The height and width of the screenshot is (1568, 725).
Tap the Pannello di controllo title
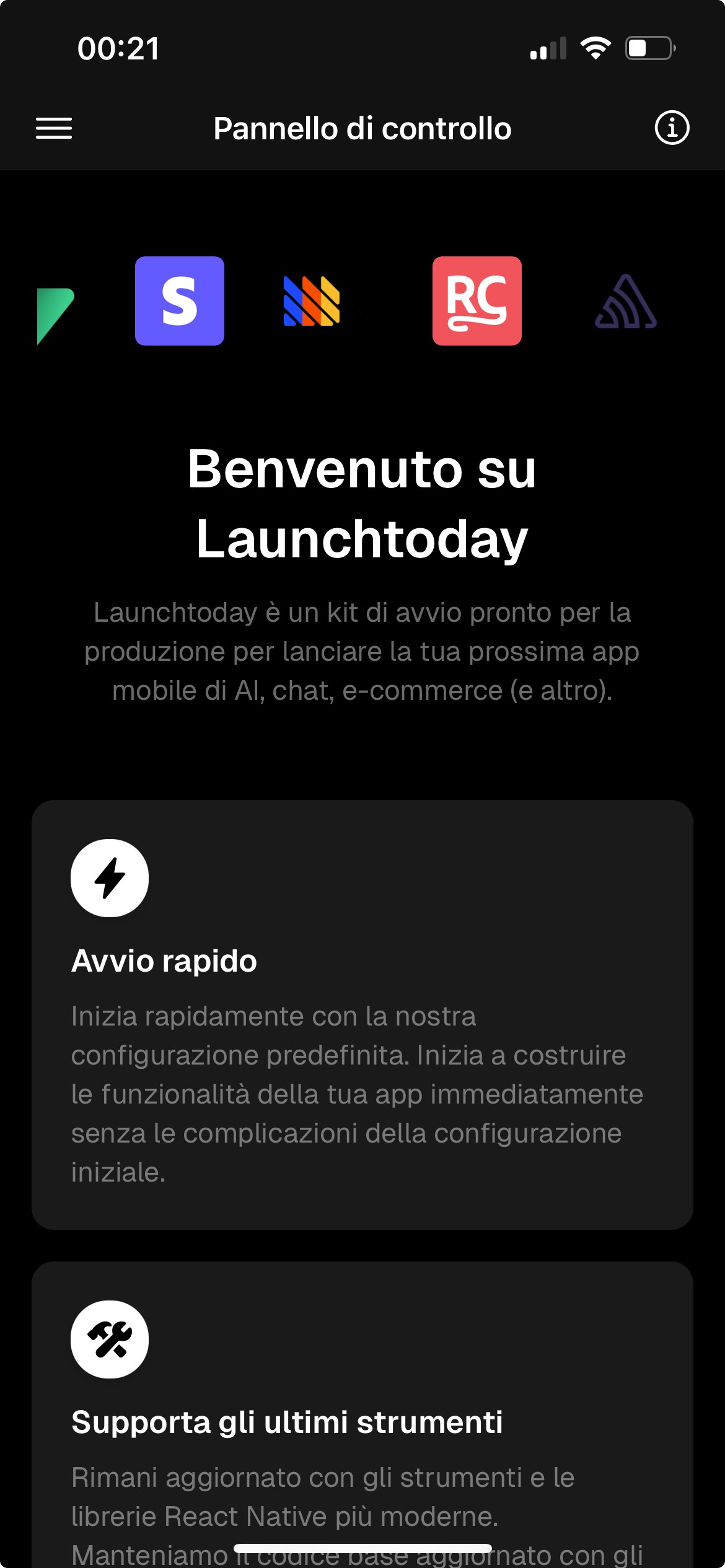pyautogui.click(x=362, y=129)
